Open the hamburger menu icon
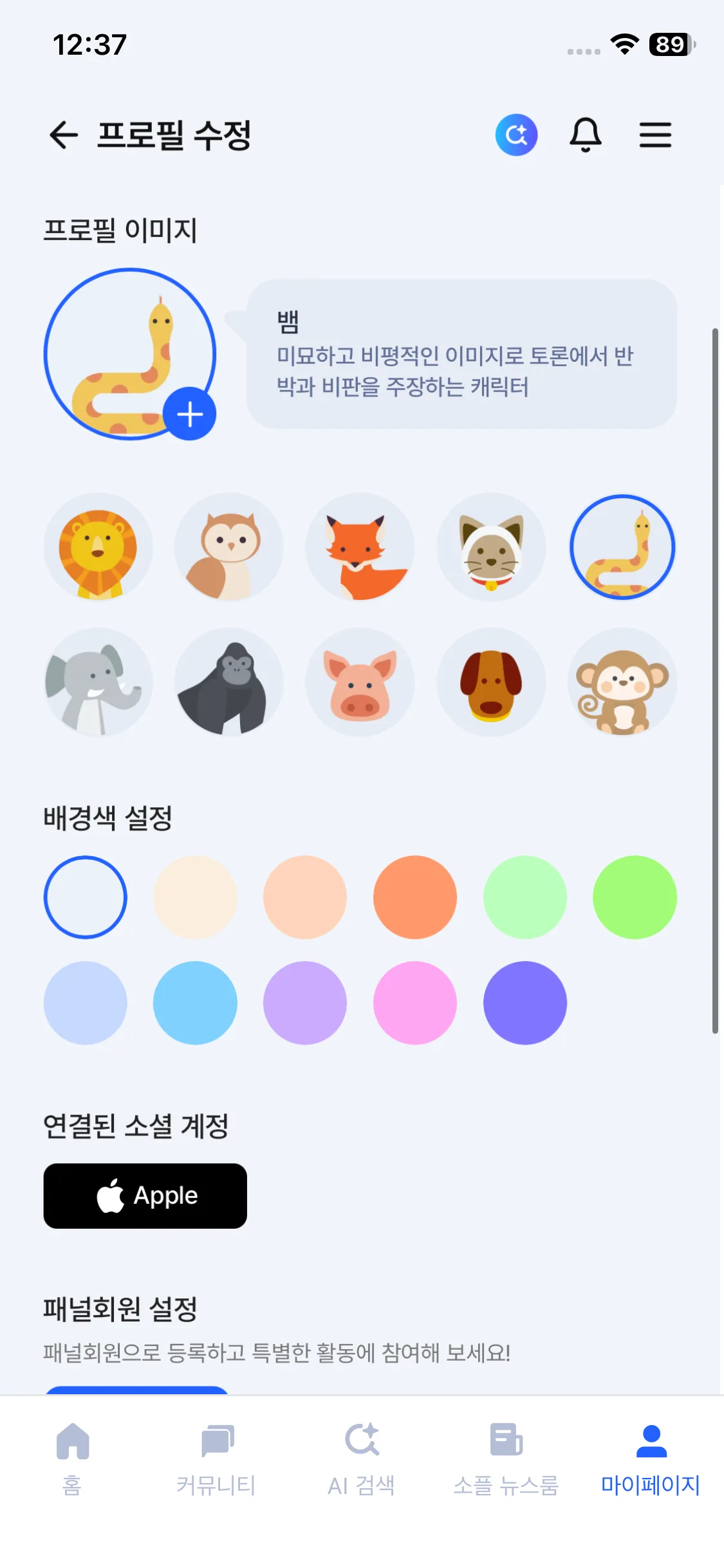Viewport: 724px width, 1568px height. (x=656, y=135)
